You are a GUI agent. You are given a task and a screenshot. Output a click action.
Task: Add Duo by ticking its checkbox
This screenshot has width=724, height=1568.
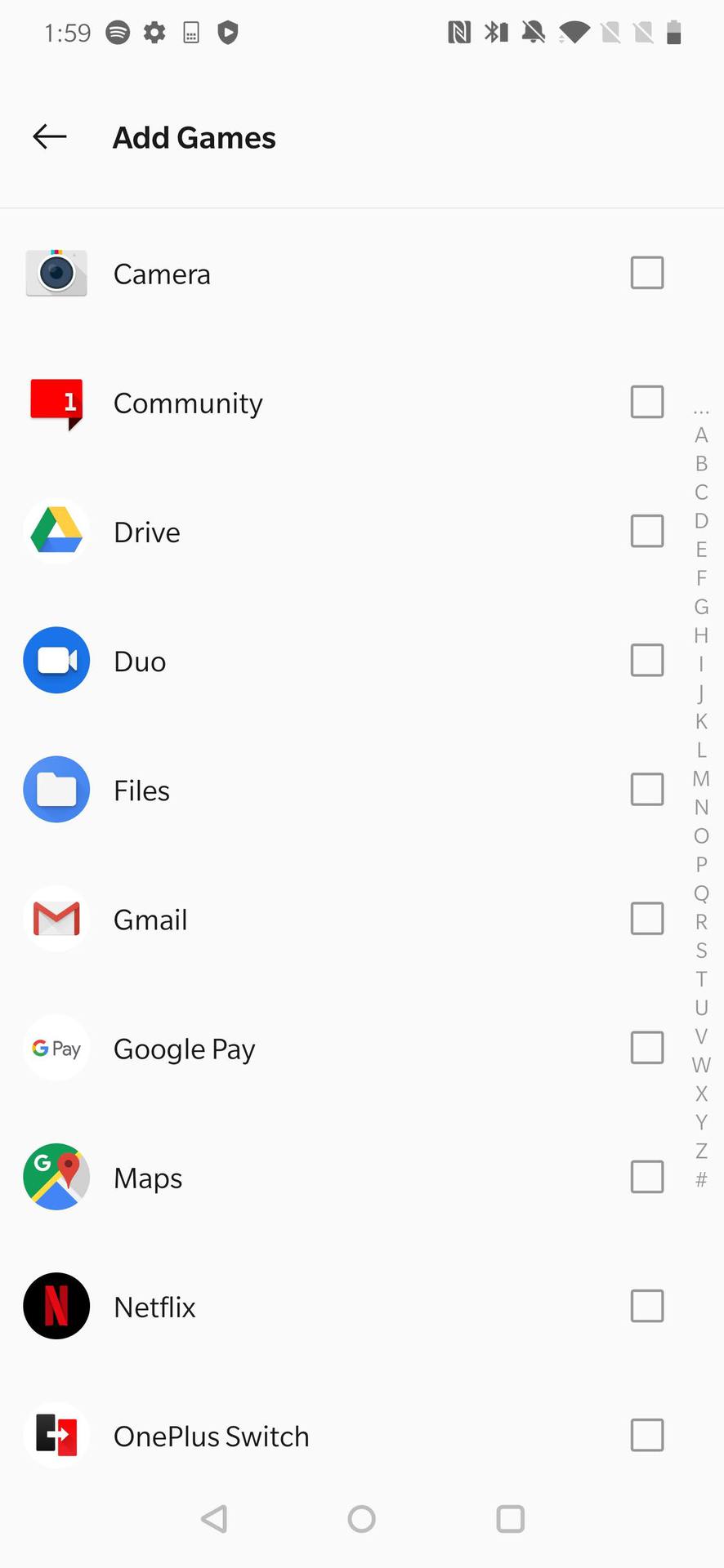646,660
